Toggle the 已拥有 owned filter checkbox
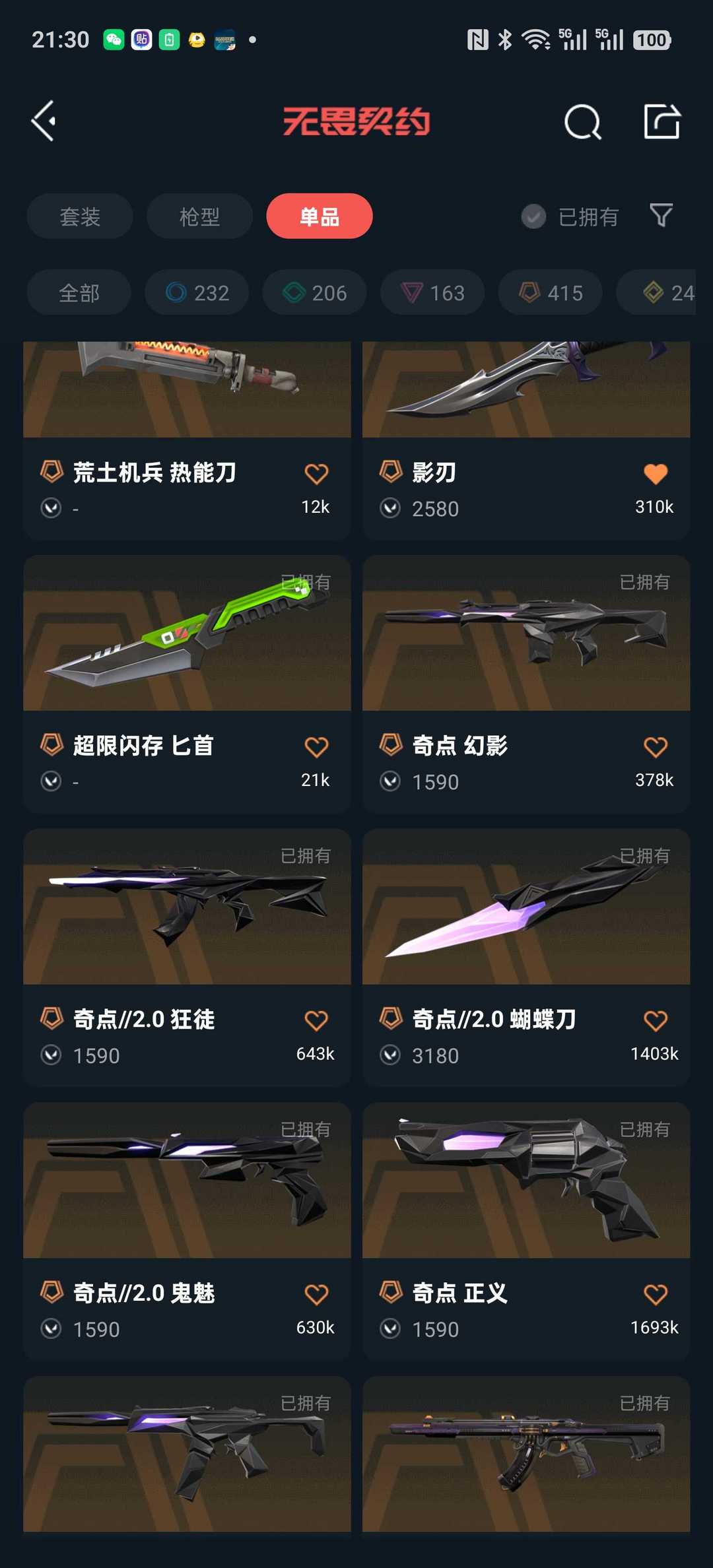Screen dimensions: 713x1568 533,216
